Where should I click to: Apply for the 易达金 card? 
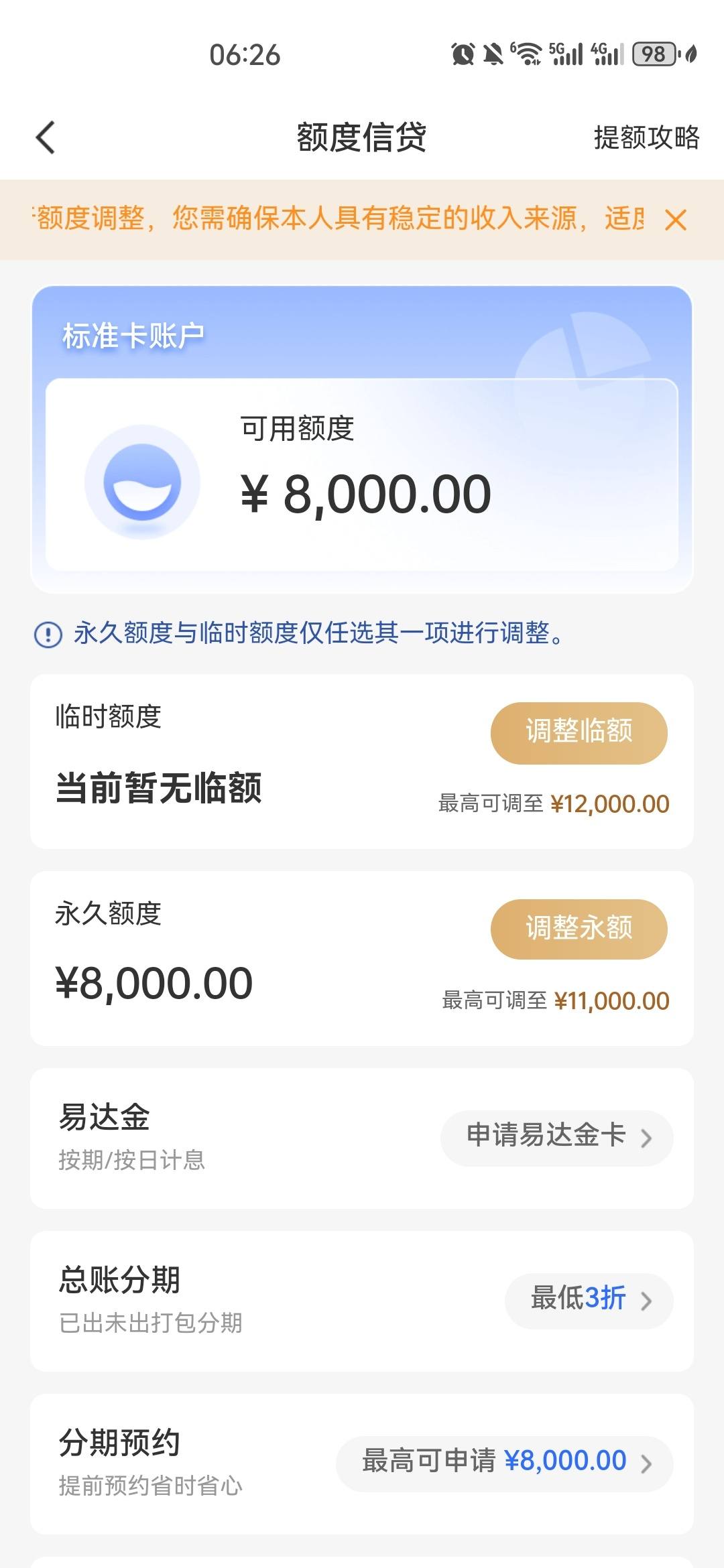557,1137
